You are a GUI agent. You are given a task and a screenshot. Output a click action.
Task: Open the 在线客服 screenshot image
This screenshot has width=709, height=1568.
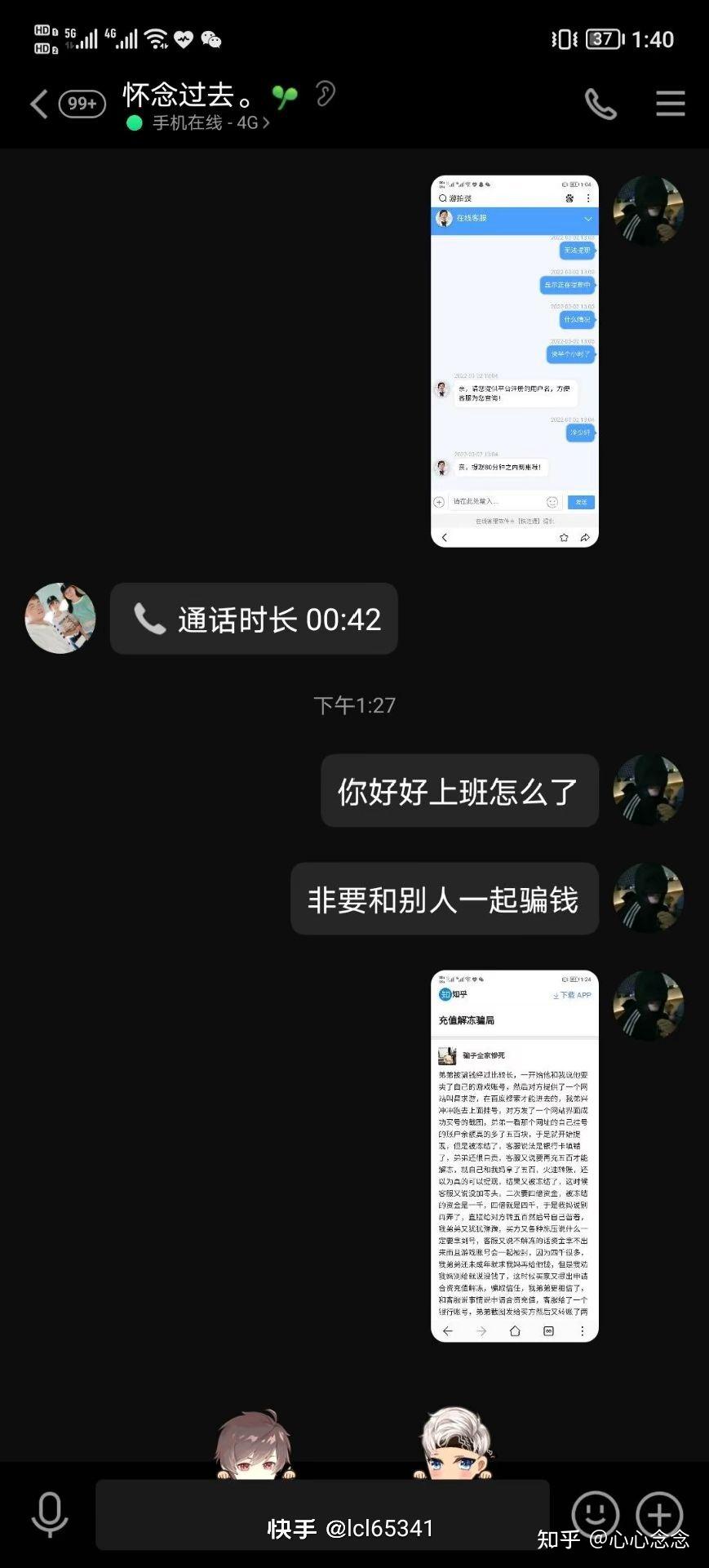tap(514, 361)
